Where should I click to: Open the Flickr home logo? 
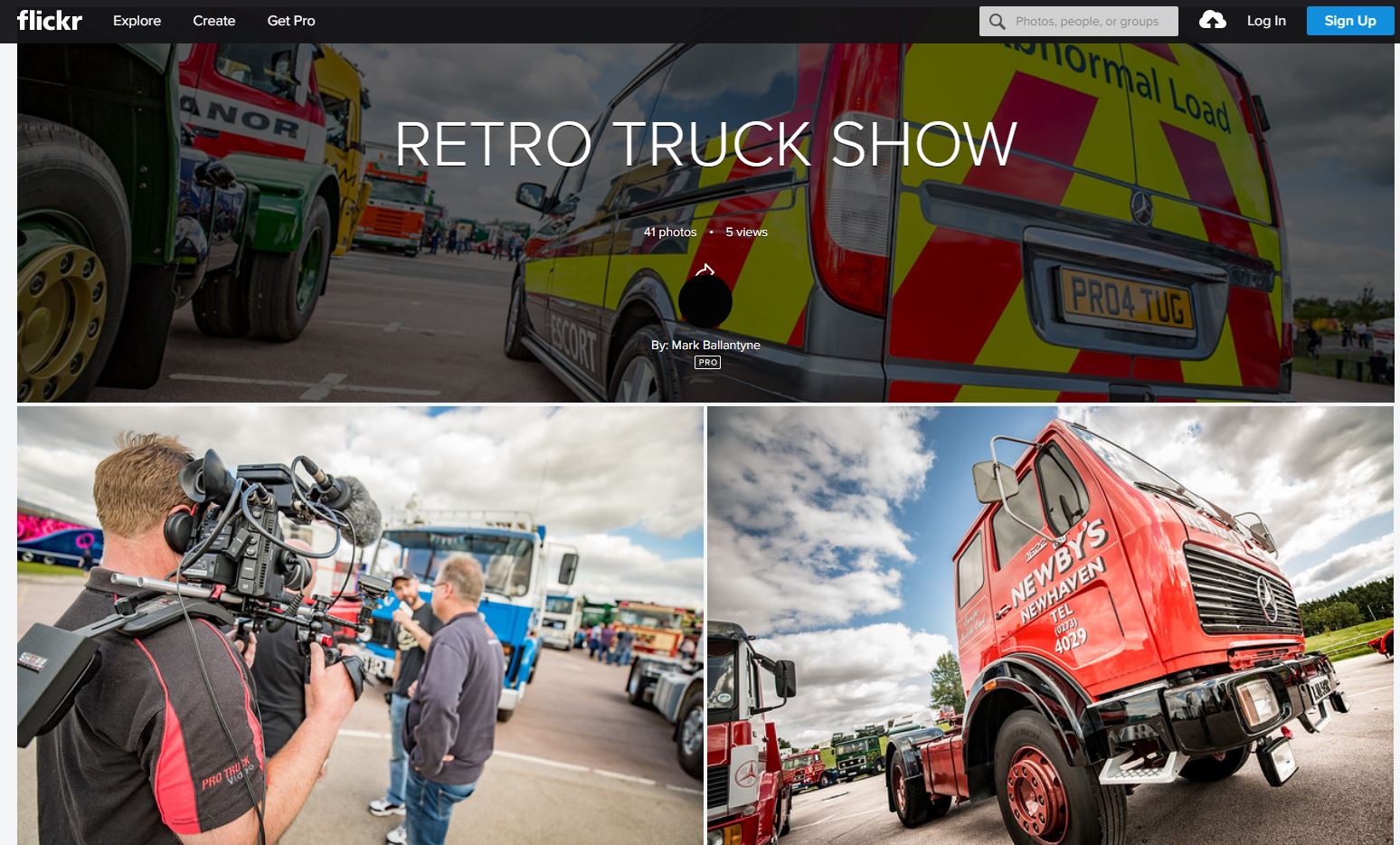(x=50, y=21)
